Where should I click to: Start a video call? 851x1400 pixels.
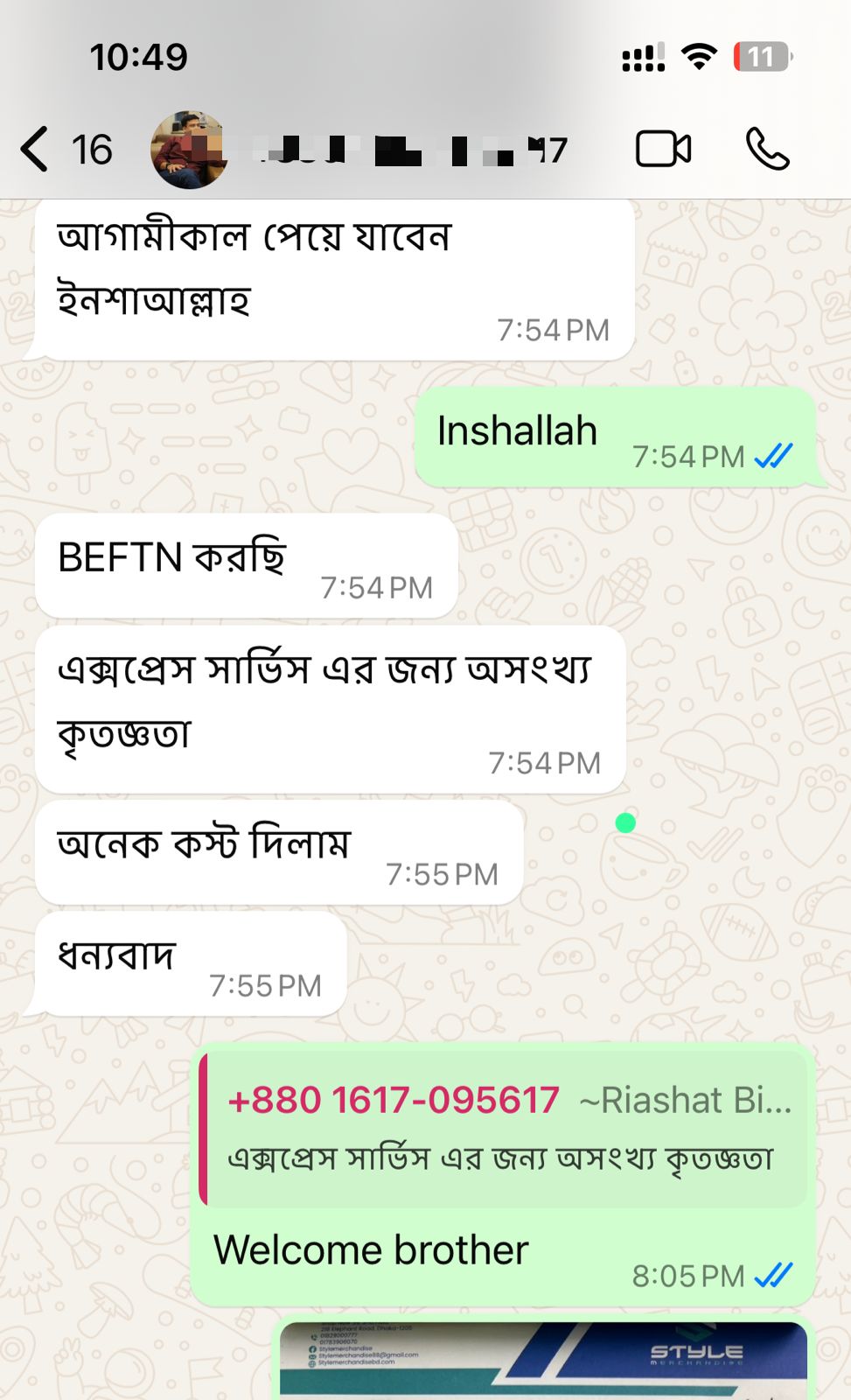(662, 149)
